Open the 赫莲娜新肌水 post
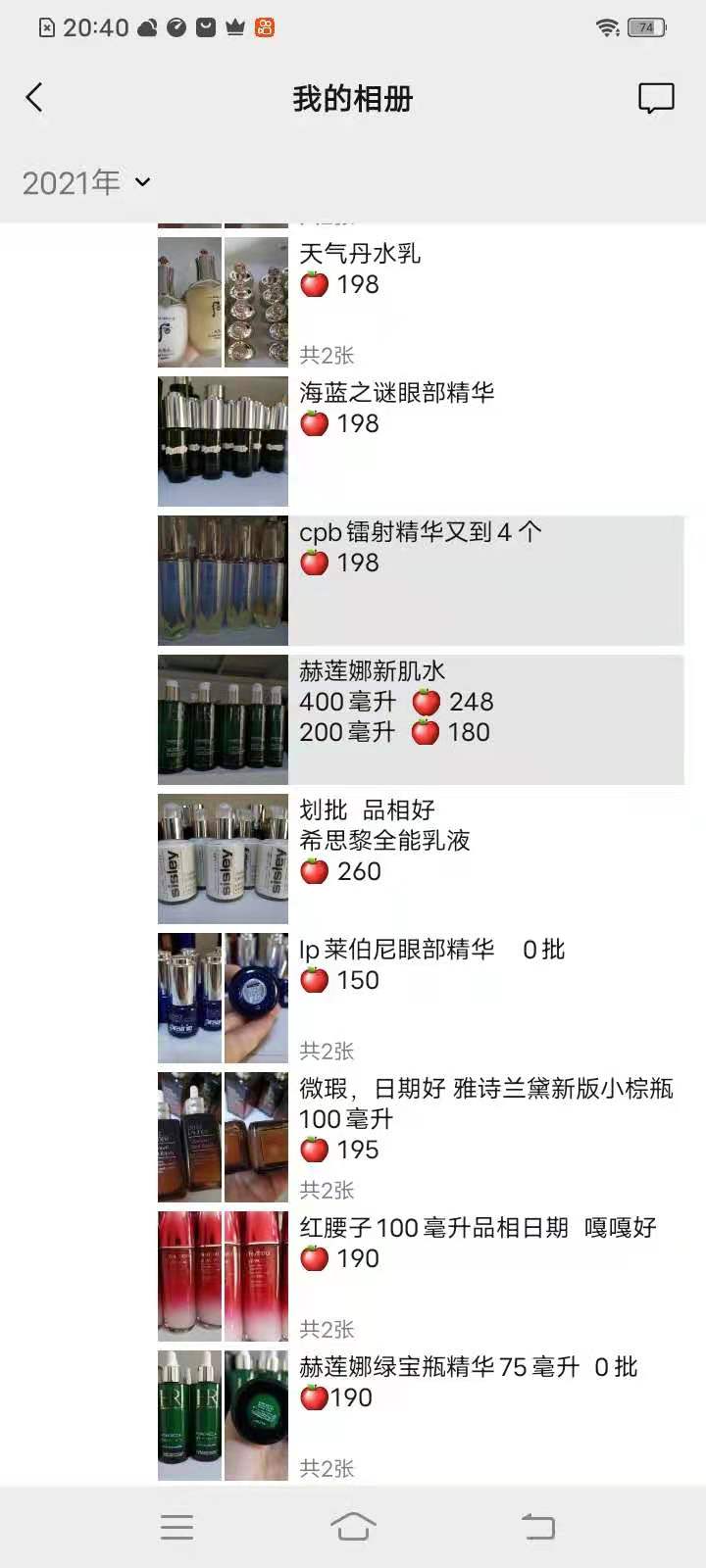The width and height of the screenshot is (706, 1568). pos(421,720)
